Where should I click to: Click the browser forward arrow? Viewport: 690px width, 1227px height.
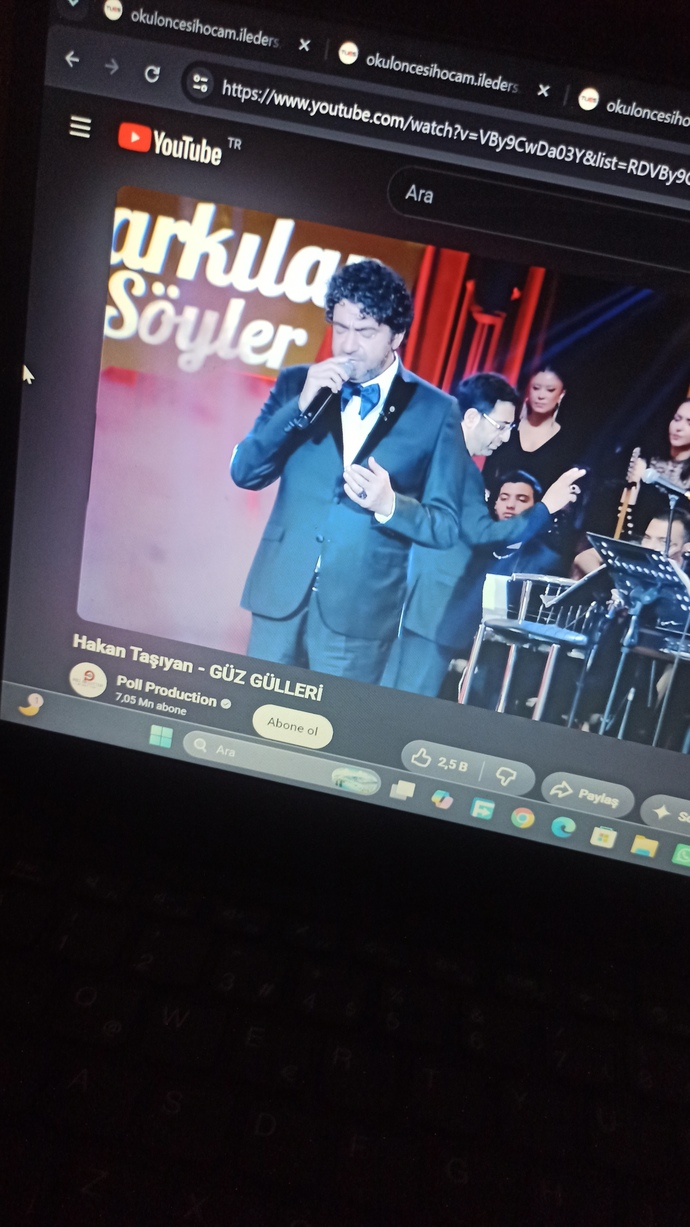pos(112,66)
